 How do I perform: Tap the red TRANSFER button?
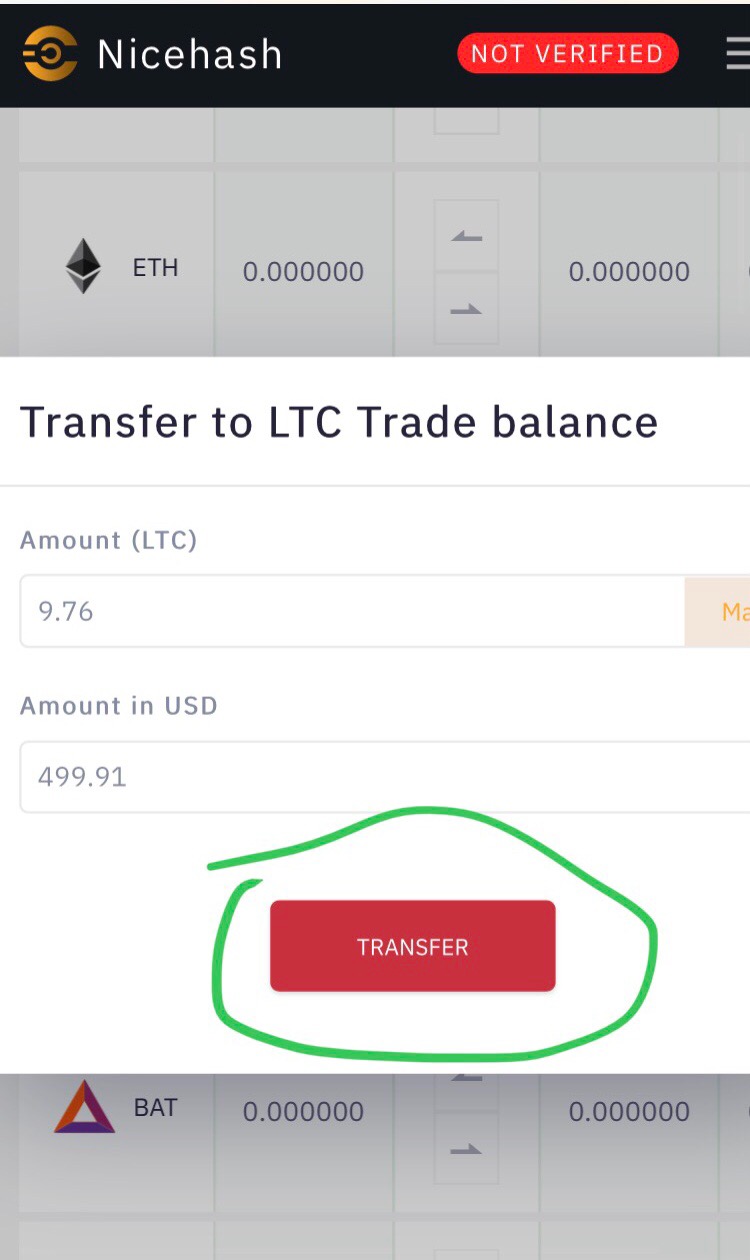412,946
